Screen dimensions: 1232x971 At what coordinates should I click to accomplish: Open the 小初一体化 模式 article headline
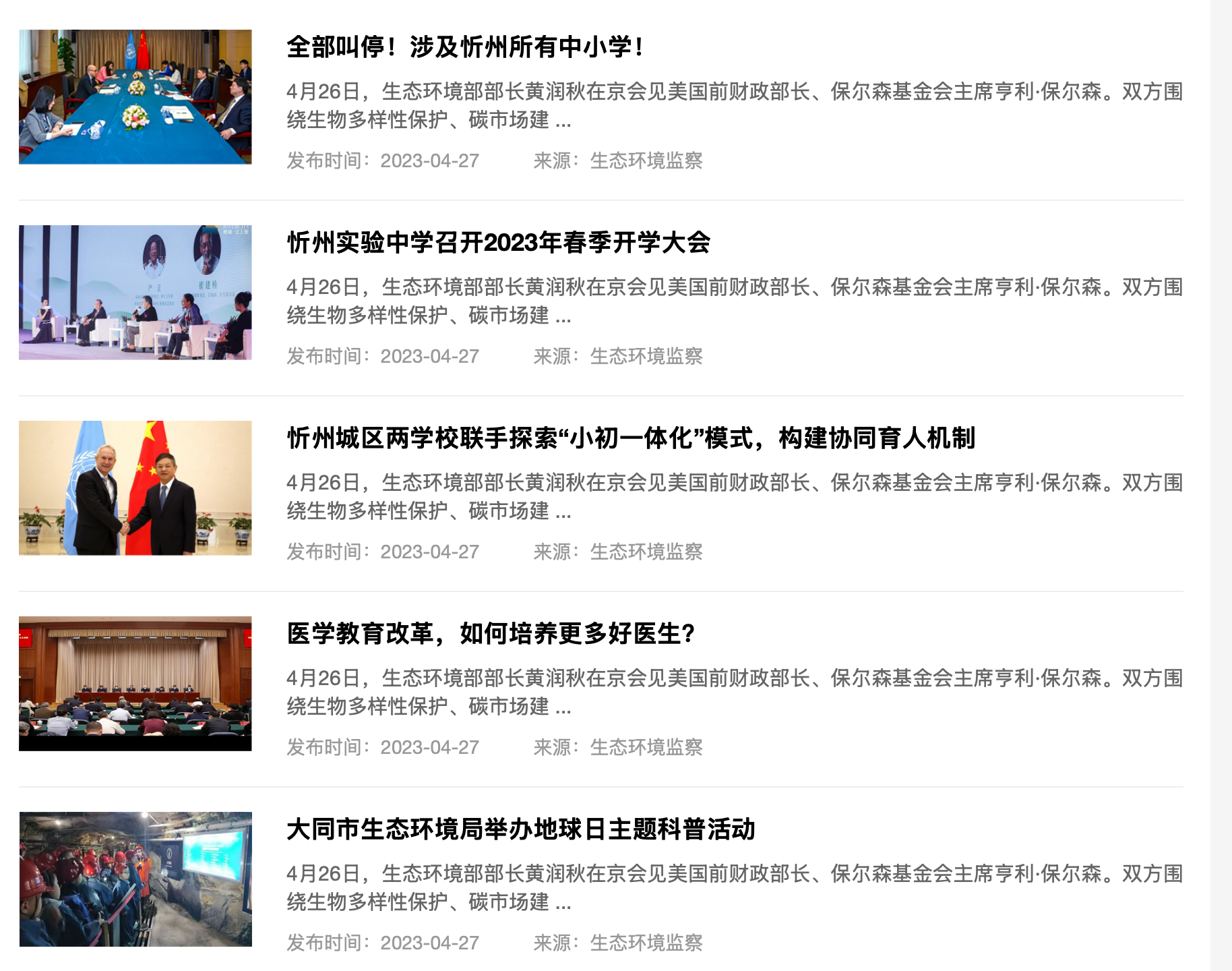pyautogui.click(x=631, y=438)
